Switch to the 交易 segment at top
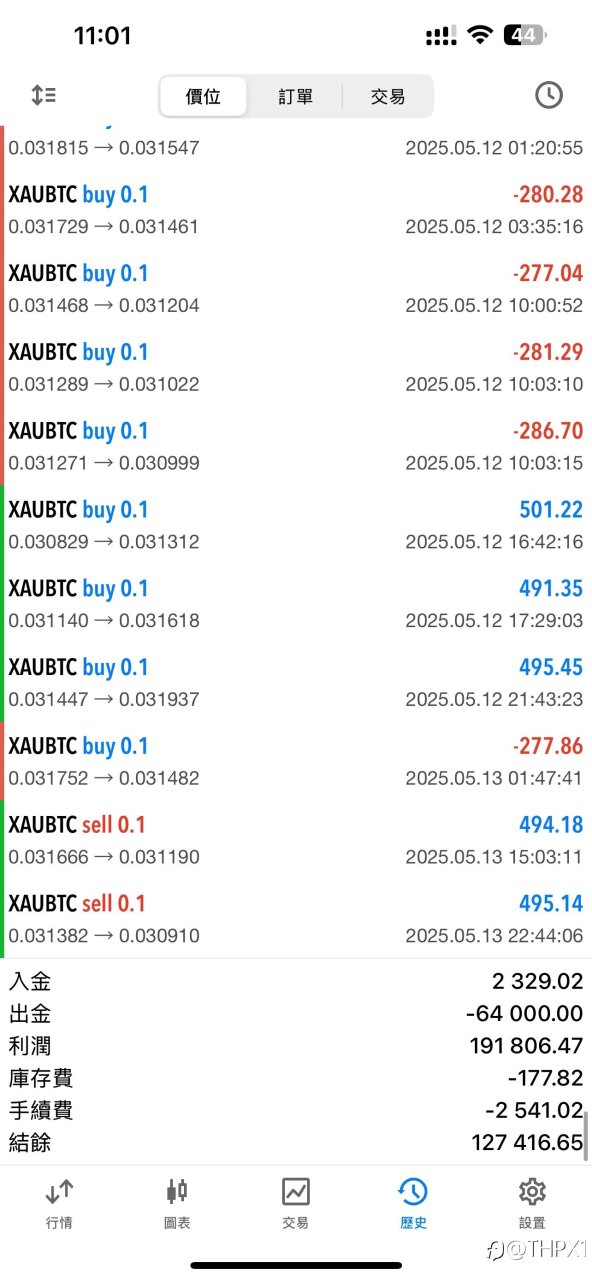592x1280 pixels. [x=388, y=97]
